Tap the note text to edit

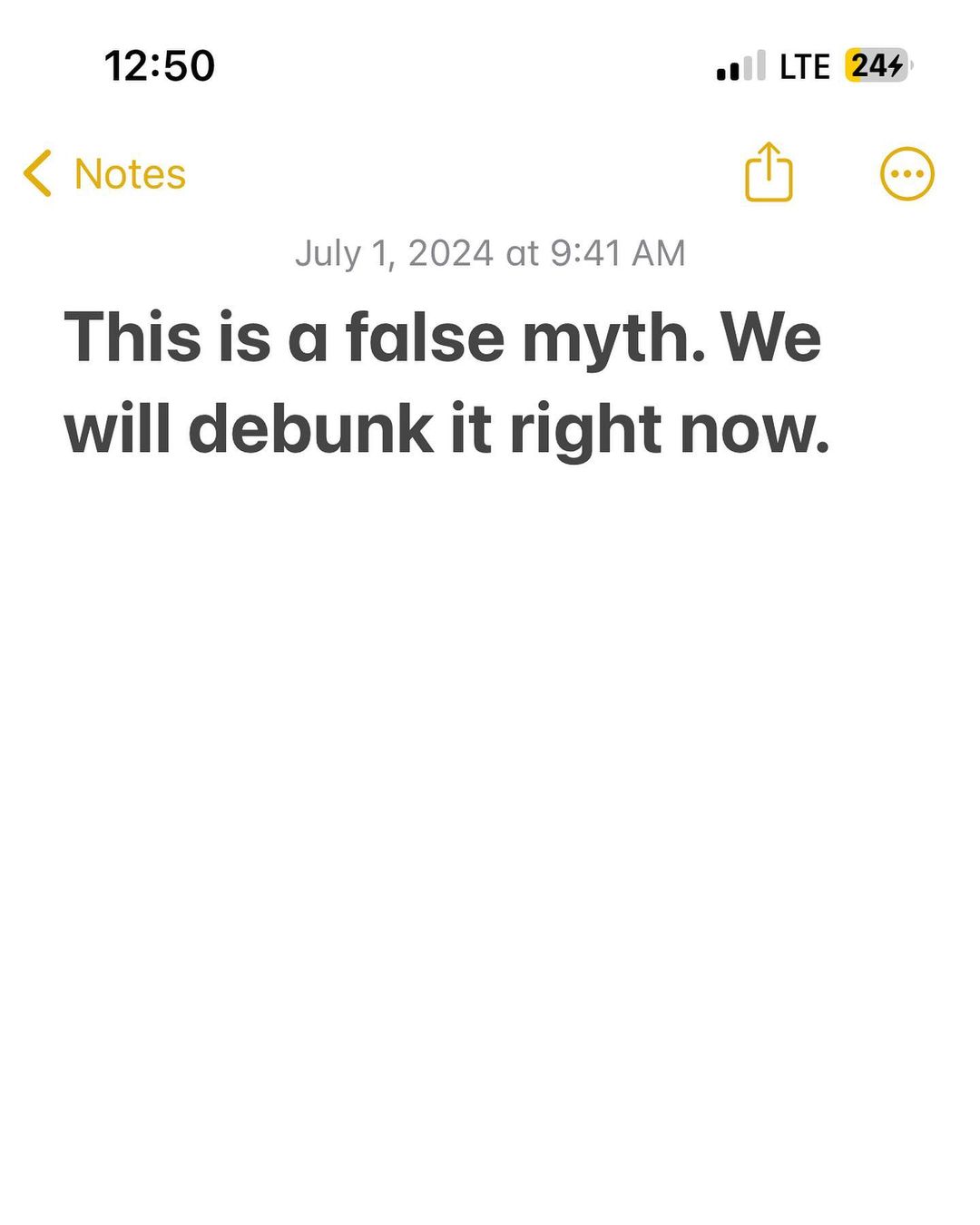click(445, 383)
